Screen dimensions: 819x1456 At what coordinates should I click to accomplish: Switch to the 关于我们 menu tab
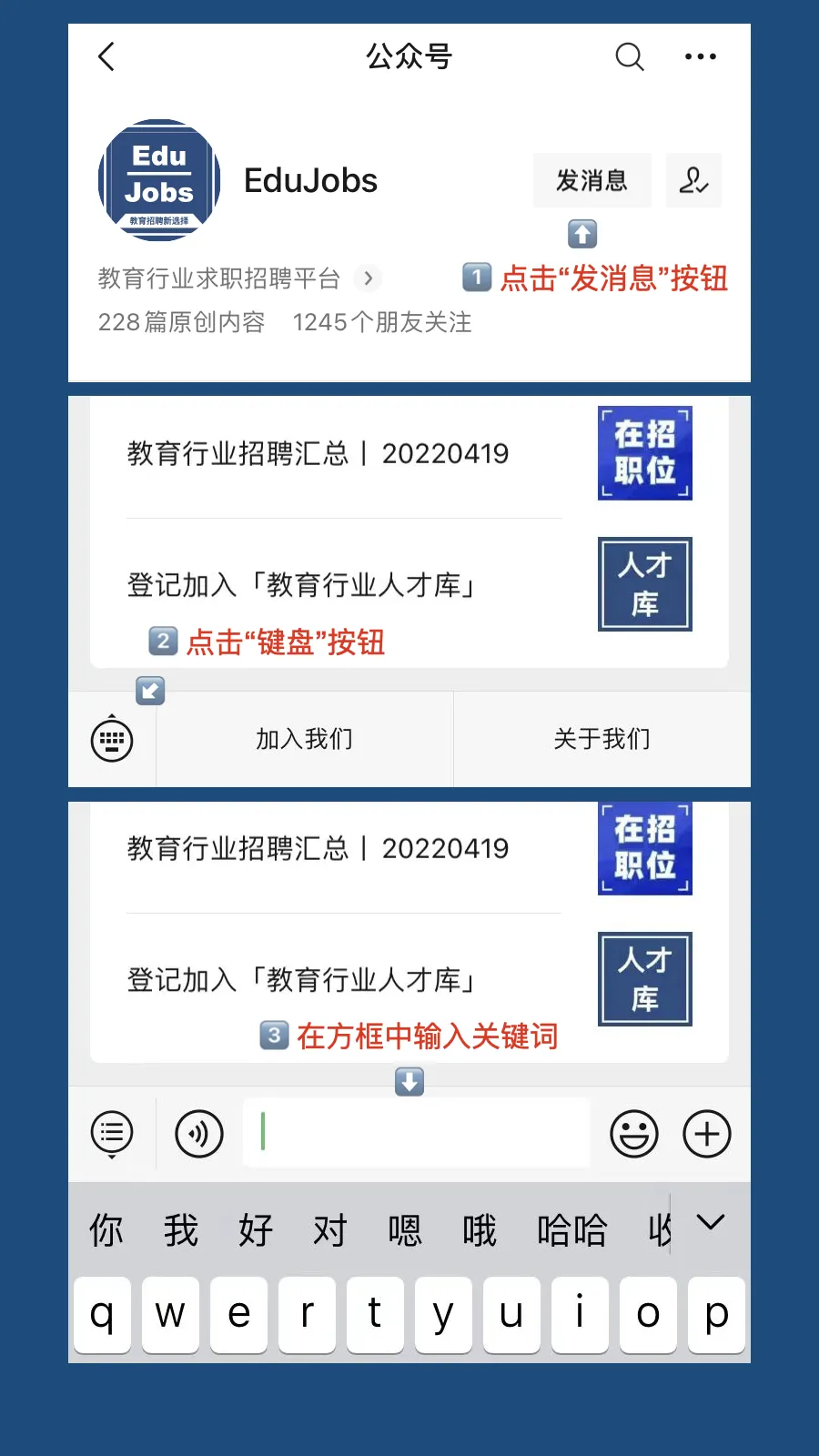pyautogui.click(x=602, y=739)
